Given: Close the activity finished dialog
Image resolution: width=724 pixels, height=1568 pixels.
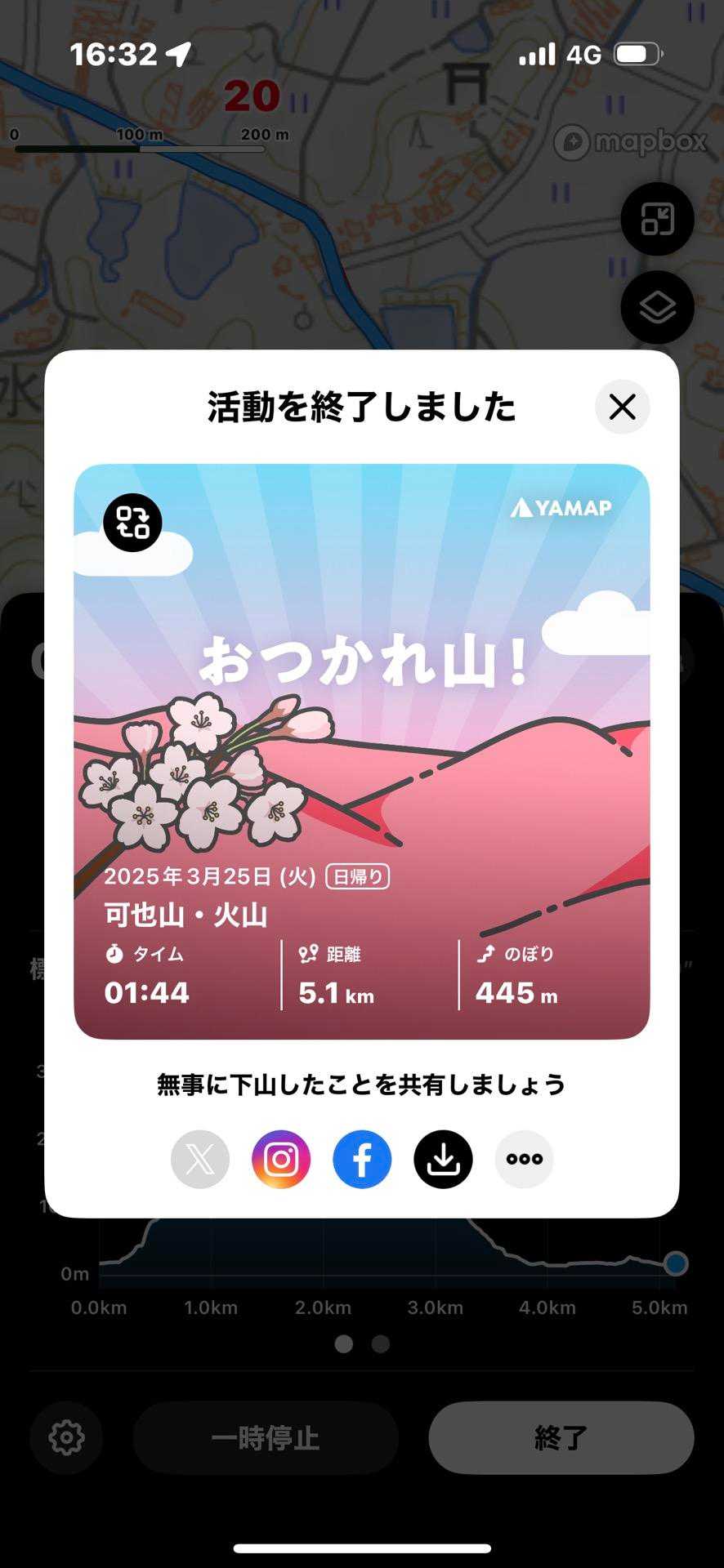Looking at the screenshot, I should [622, 407].
